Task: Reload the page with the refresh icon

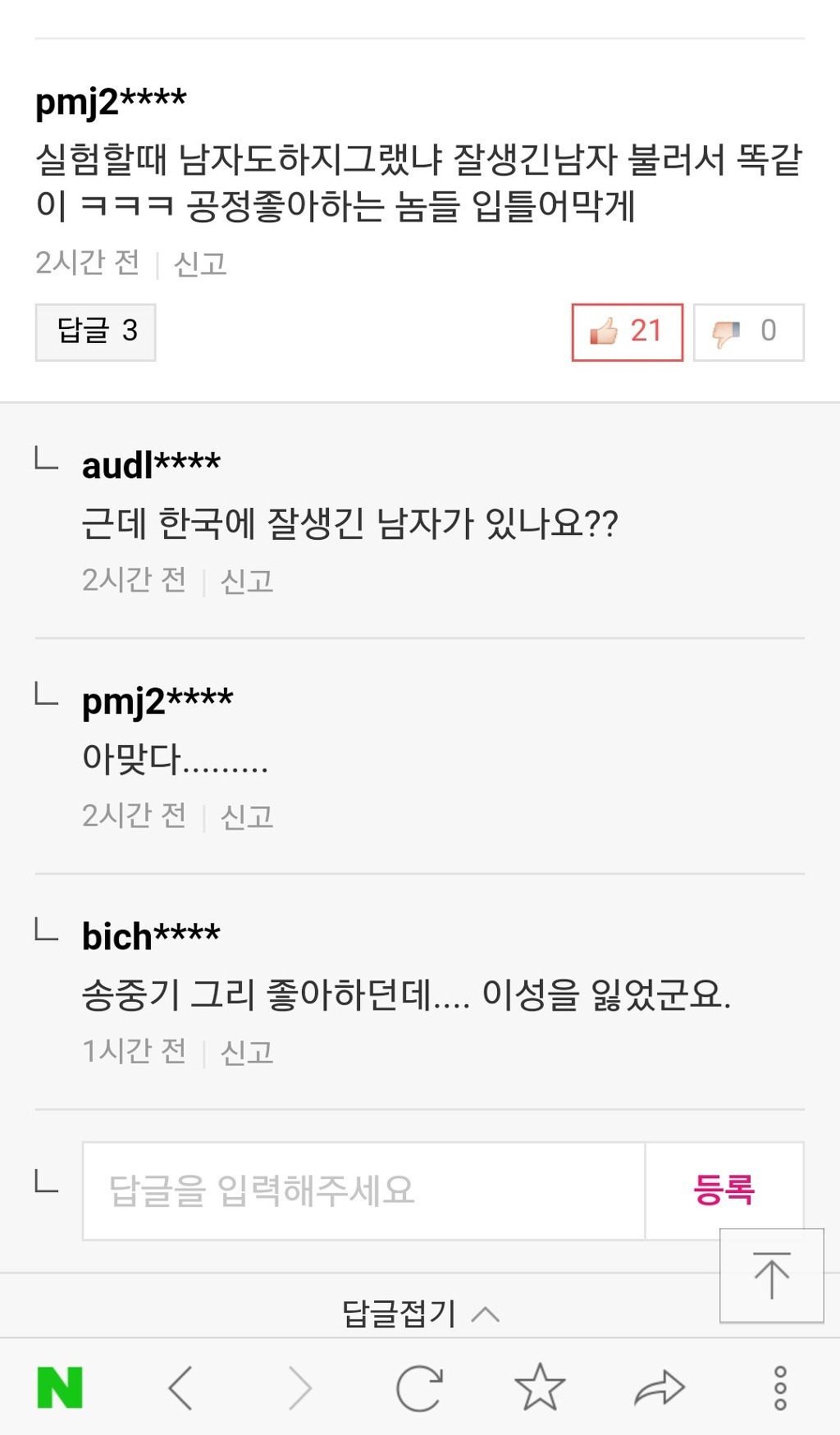Action: [x=419, y=1387]
